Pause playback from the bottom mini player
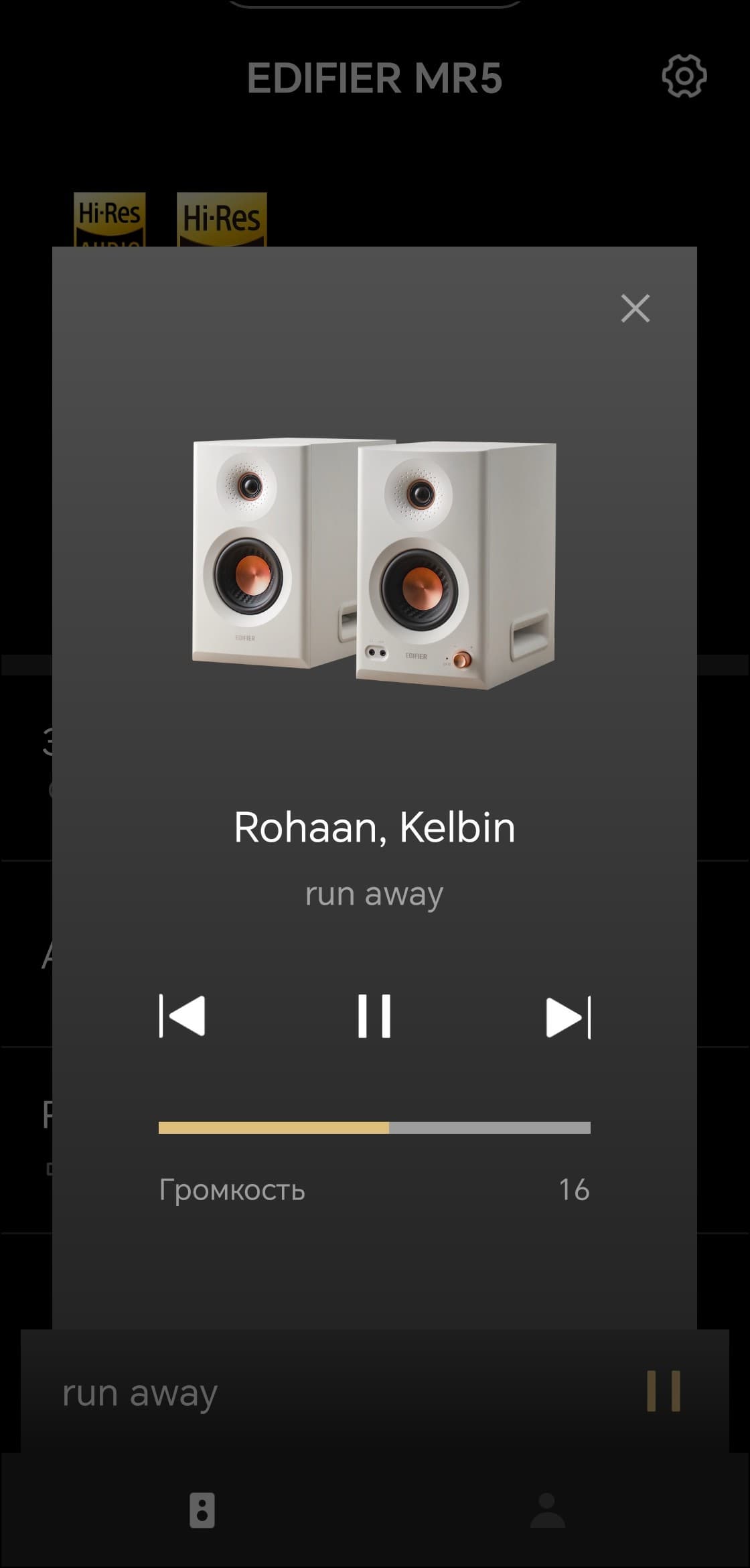Image resolution: width=750 pixels, height=1568 pixels. tap(663, 1391)
